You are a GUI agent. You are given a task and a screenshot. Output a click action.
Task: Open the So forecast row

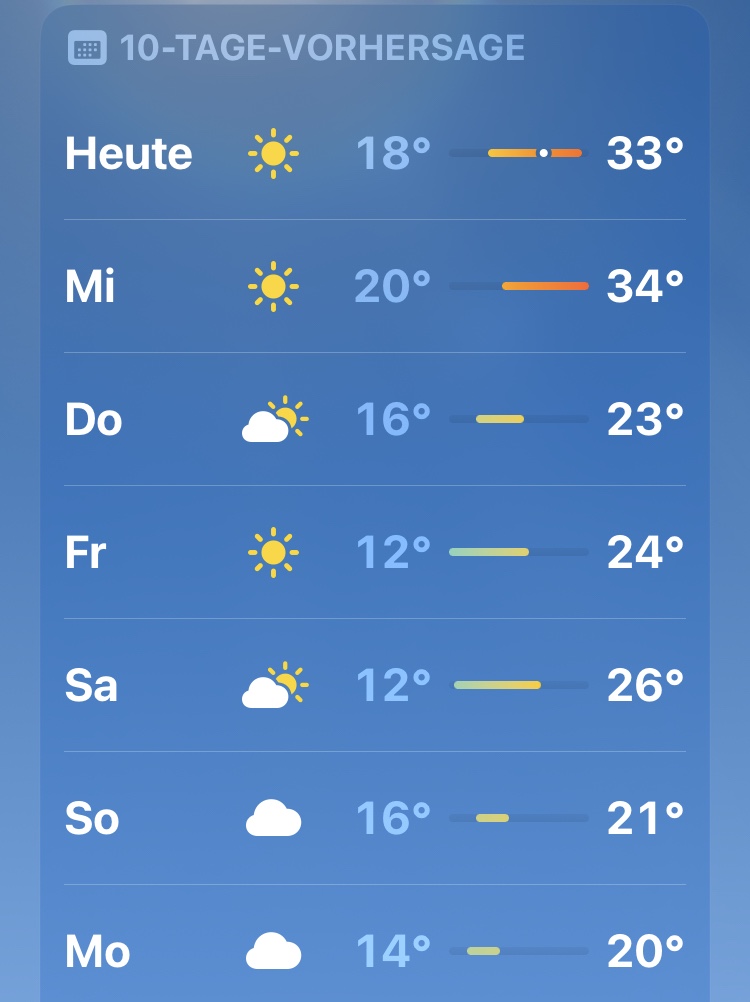[375, 819]
